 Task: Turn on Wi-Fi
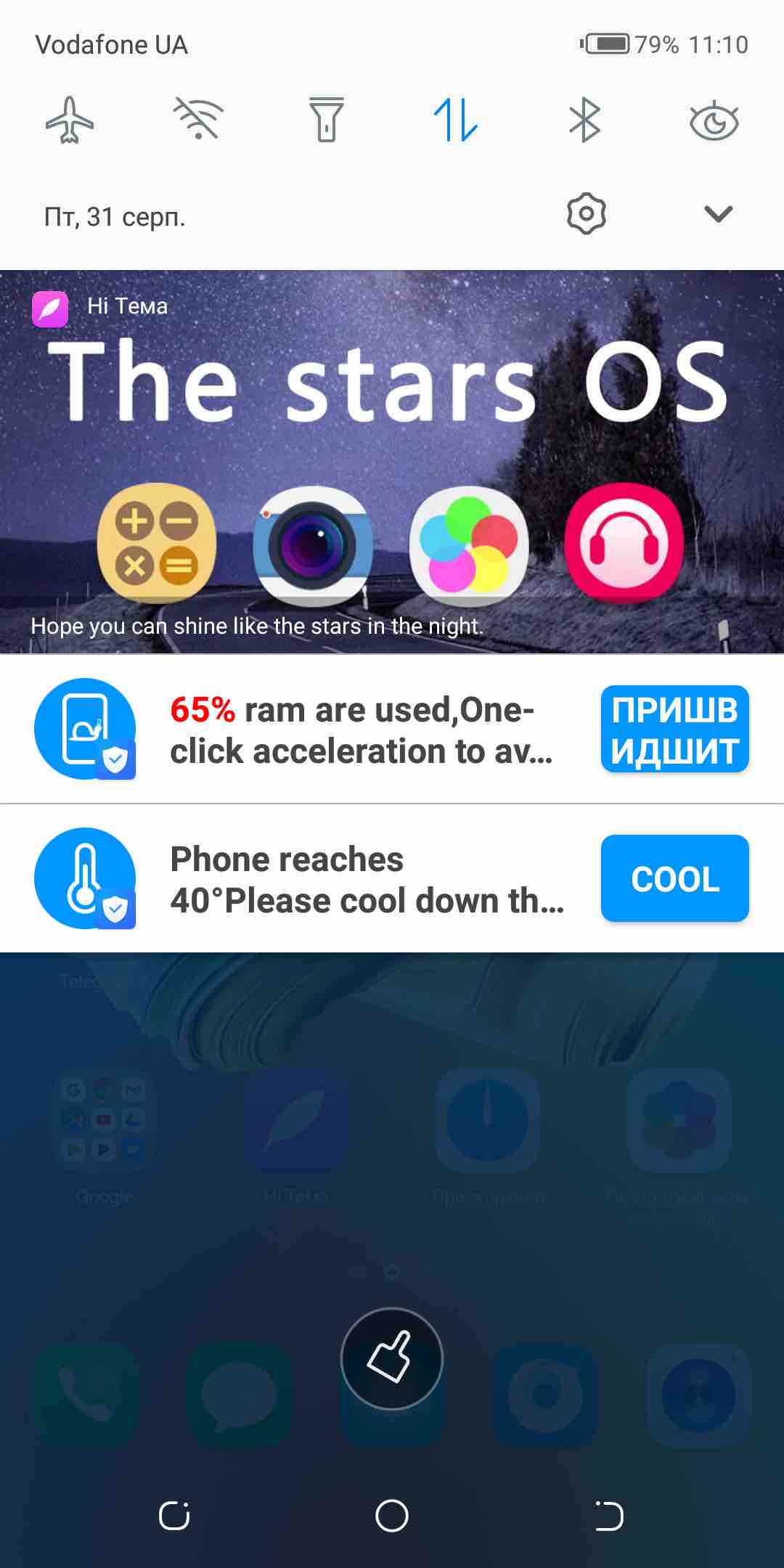tap(198, 120)
